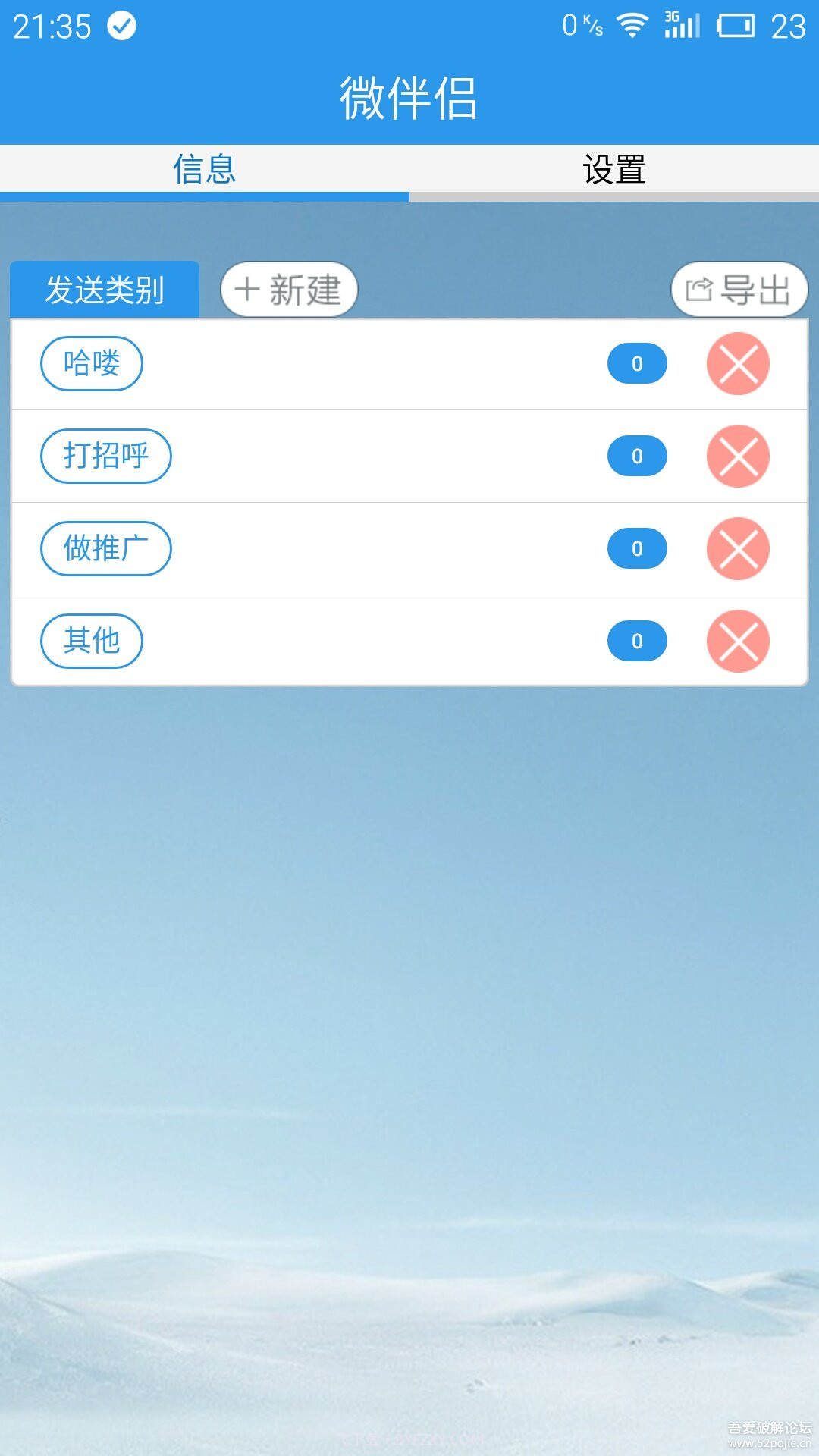Viewport: 819px width, 1456px height.
Task: Open the 打招呼 category pill
Action: 105,456
